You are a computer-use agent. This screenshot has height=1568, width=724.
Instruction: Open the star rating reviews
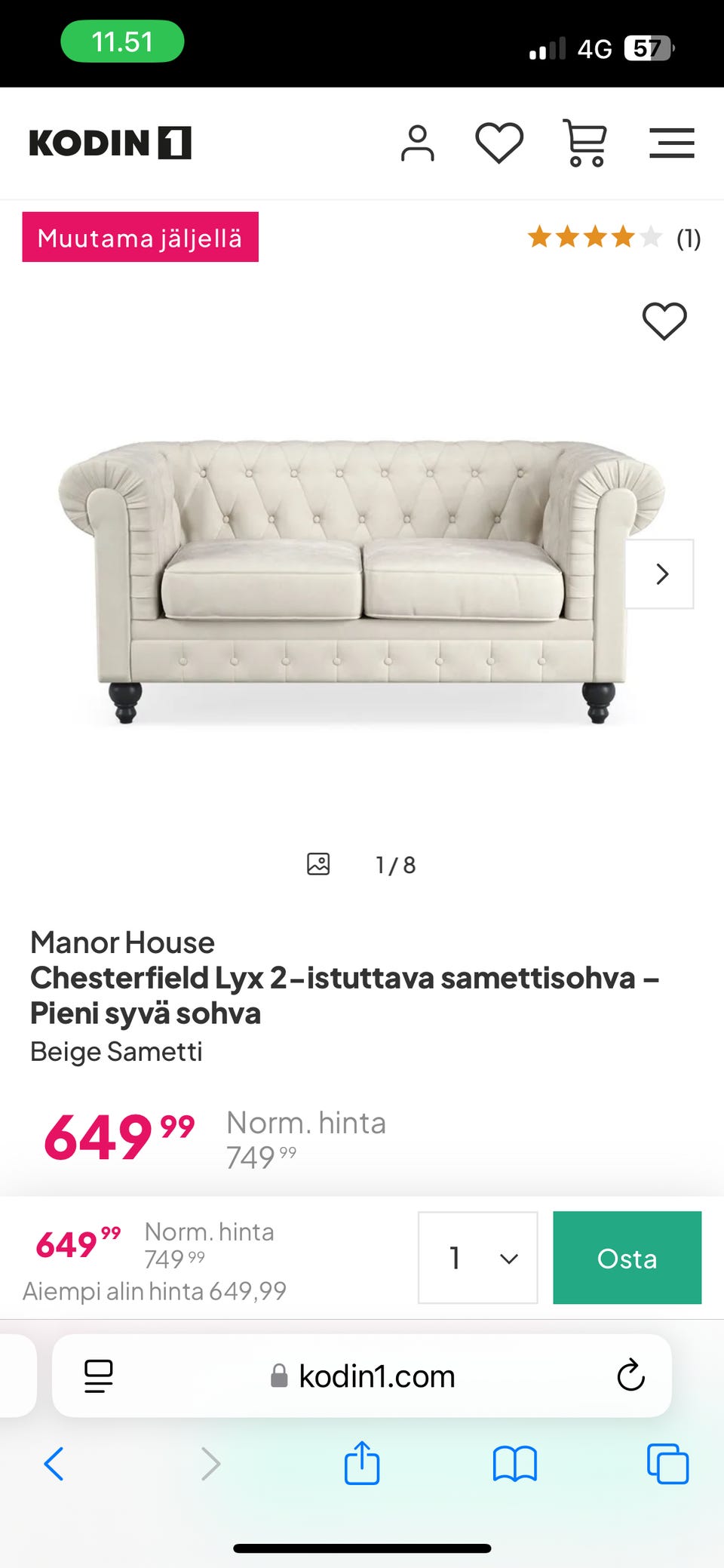click(x=613, y=238)
